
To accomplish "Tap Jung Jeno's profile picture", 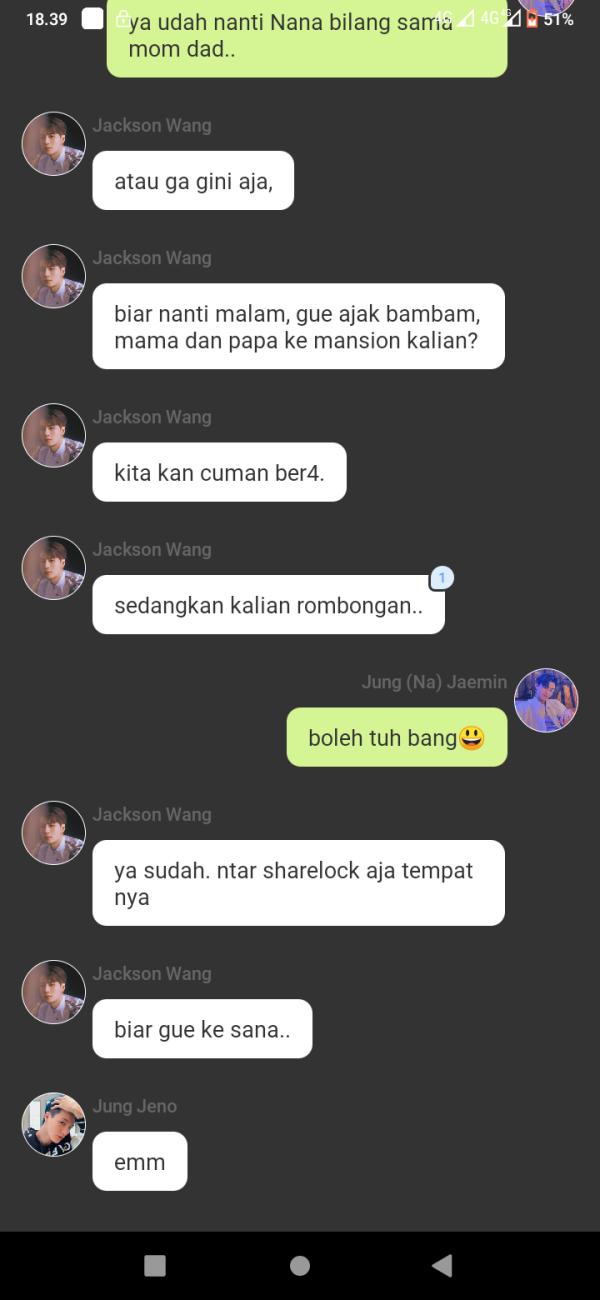I will (54, 1125).
